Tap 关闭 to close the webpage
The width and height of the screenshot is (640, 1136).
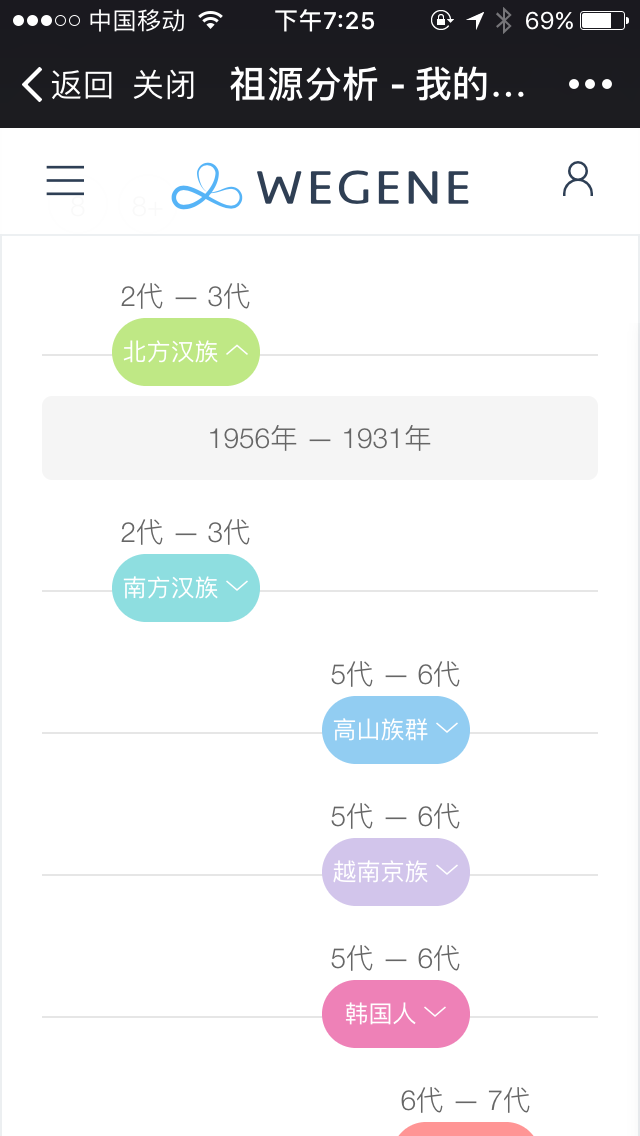(x=164, y=85)
